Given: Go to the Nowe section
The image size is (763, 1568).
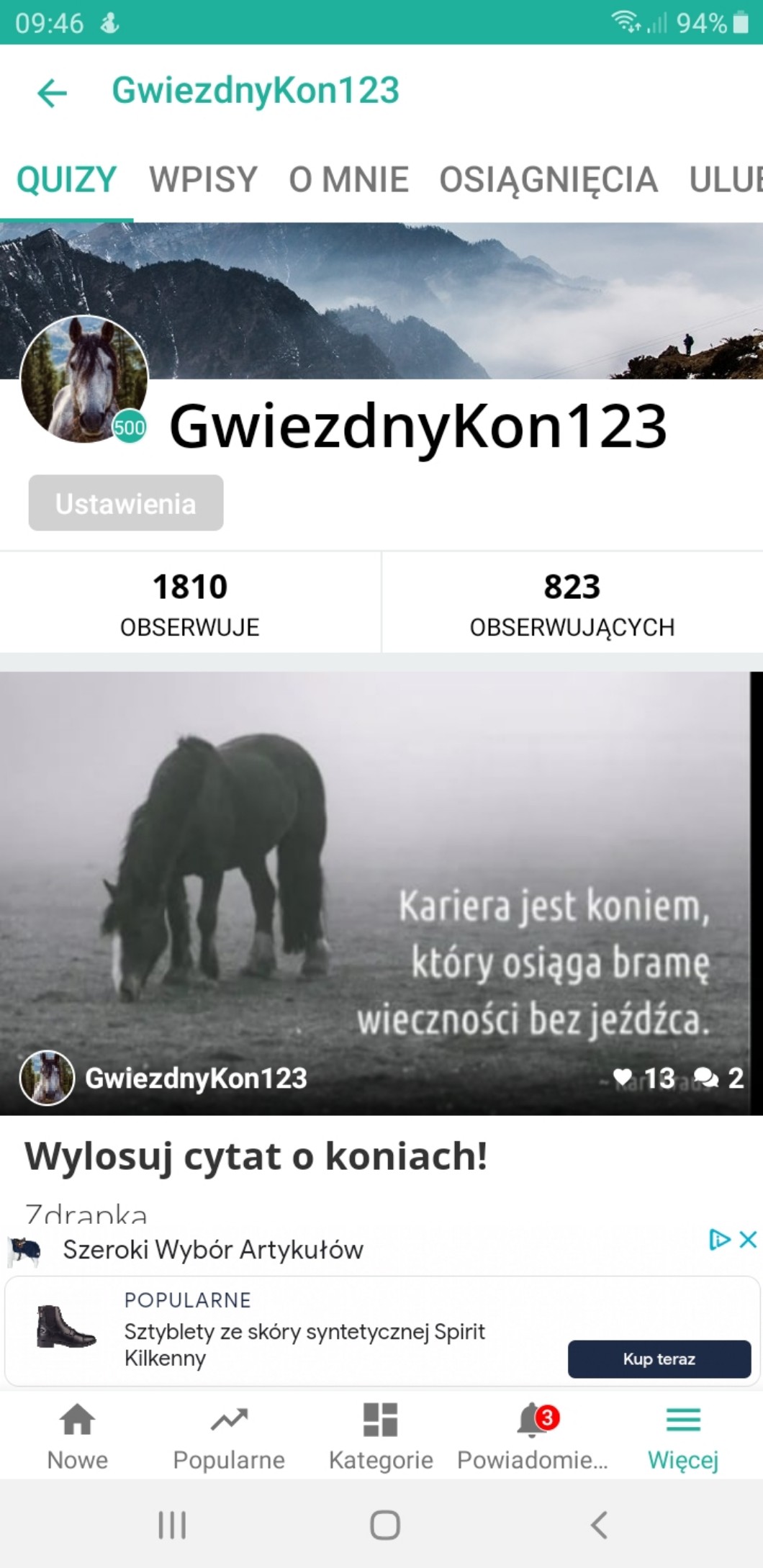Looking at the screenshot, I should pyautogui.click(x=77, y=1437).
